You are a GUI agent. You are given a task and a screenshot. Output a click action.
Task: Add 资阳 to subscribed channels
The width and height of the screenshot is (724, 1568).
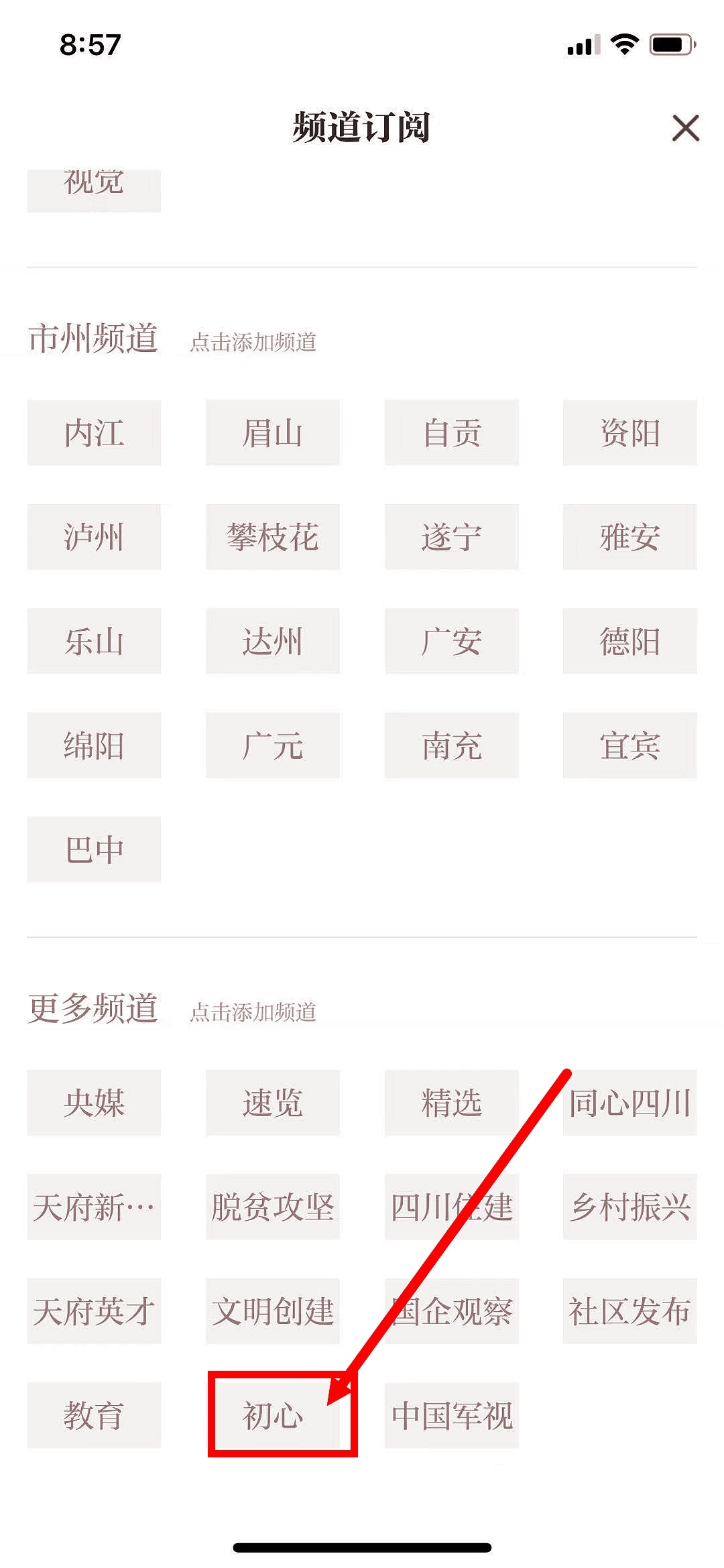point(629,432)
